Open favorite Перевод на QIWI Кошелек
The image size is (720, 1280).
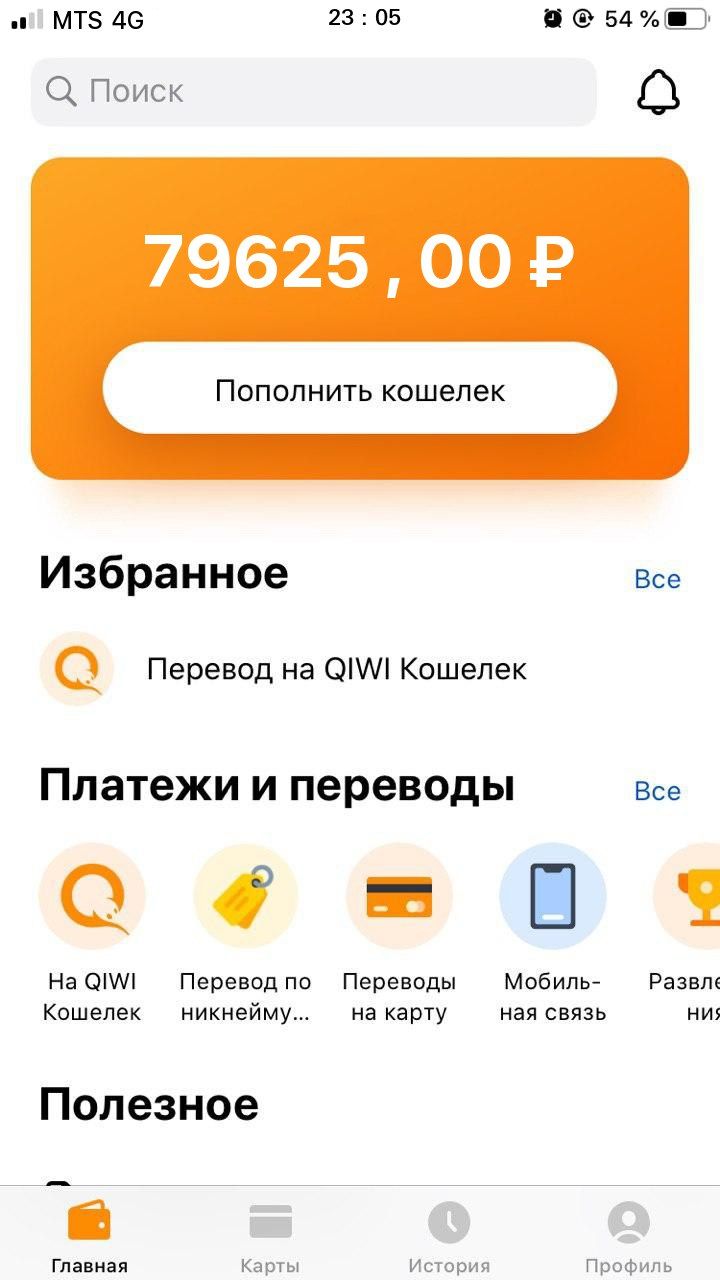click(336, 669)
